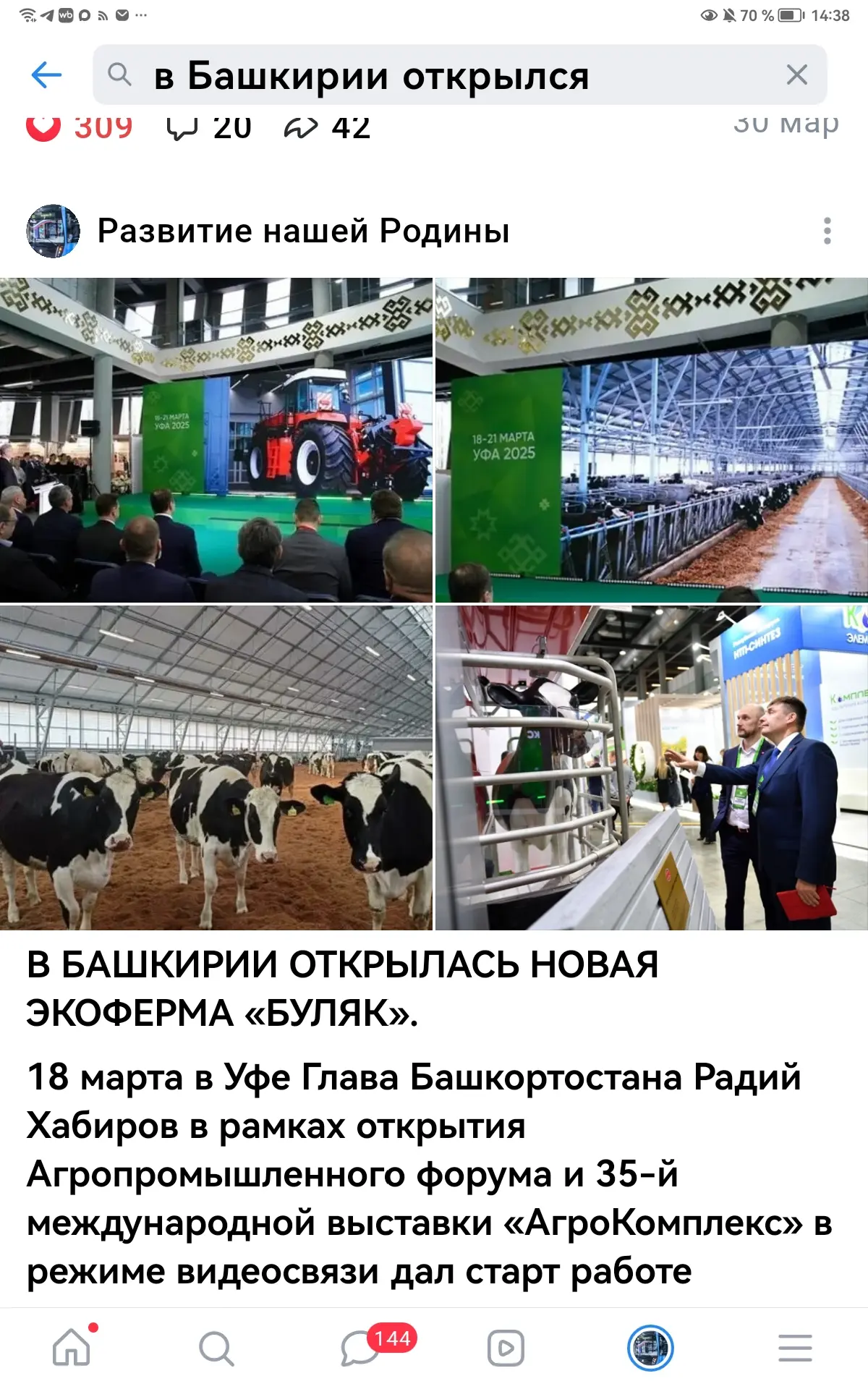
Task: Clear the search text
Action: [796, 75]
